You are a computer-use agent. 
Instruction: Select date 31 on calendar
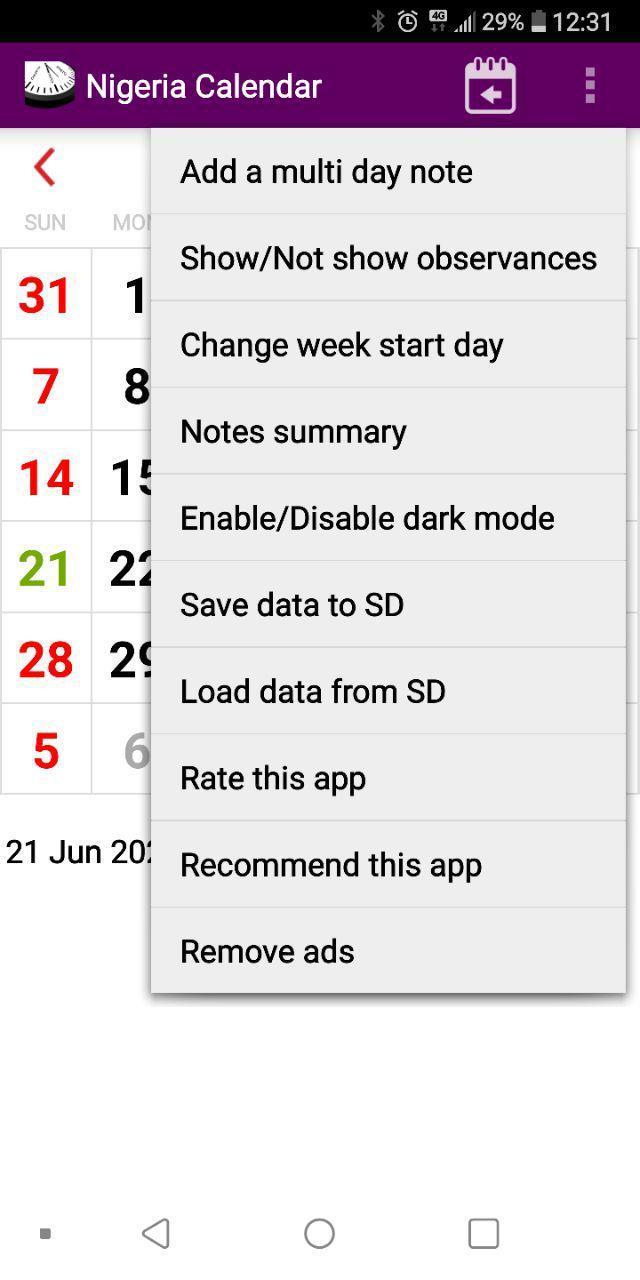tap(46, 296)
